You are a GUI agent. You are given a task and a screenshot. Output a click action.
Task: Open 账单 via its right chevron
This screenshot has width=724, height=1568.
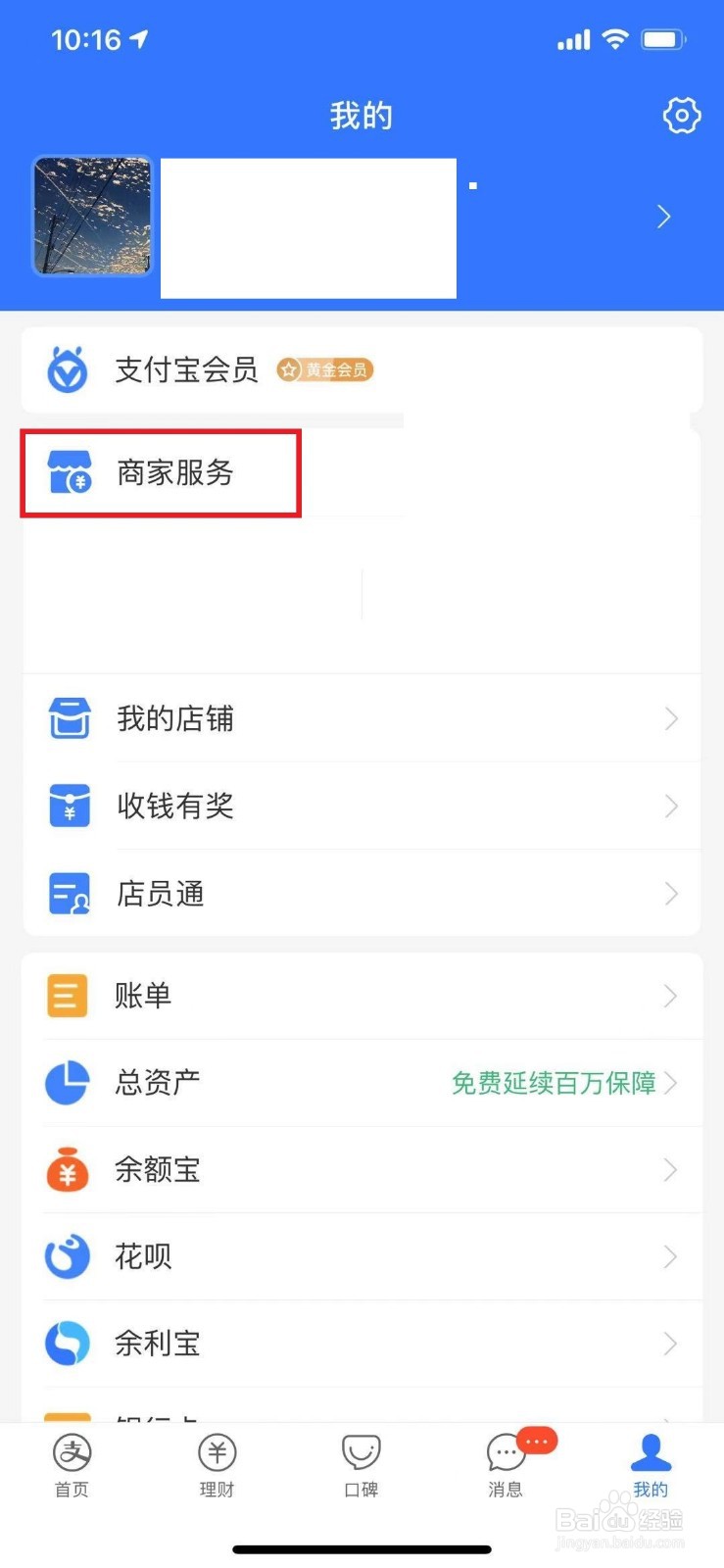pyautogui.click(x=670, y=996)
